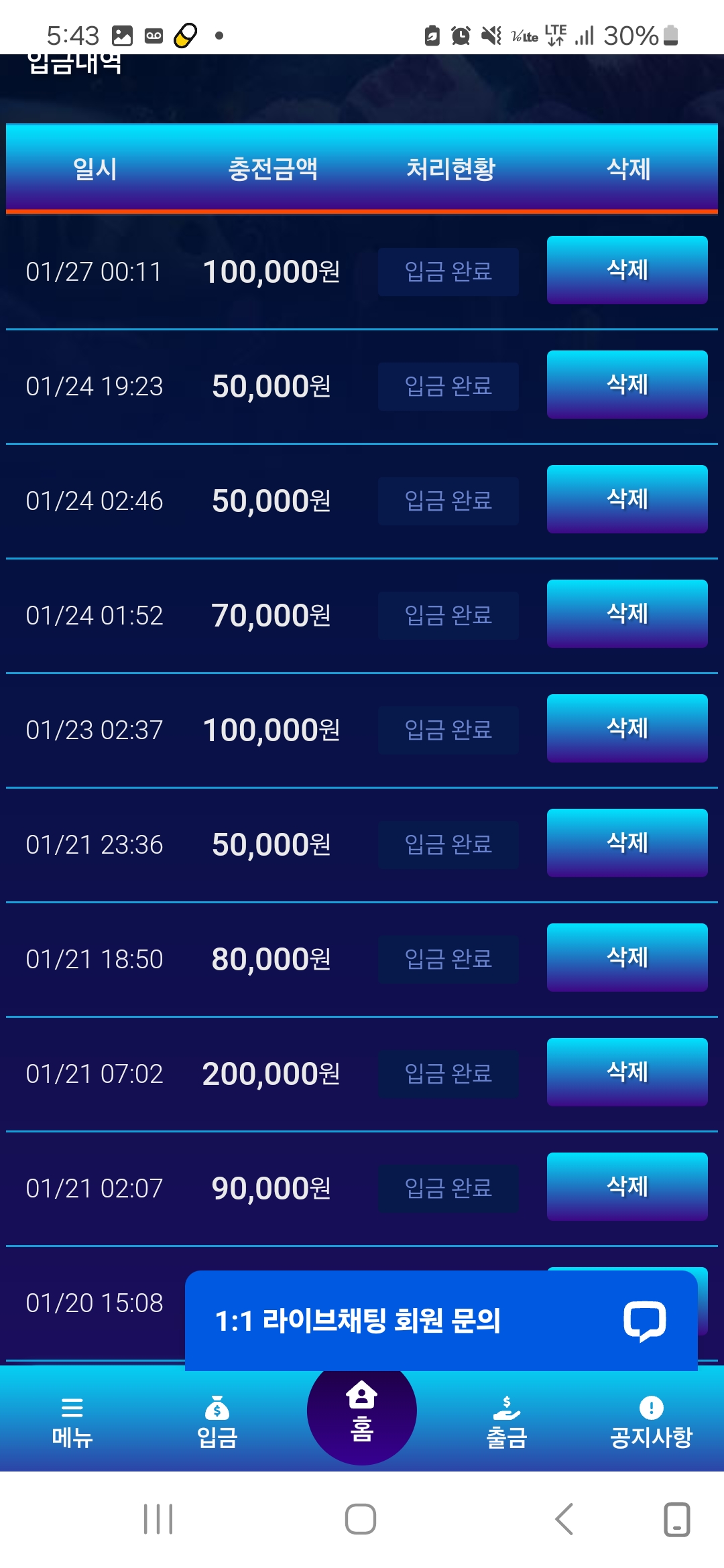The height and width of the screenshot is (1568, 724).
Task: Delete the 01/24 19:23 deposit record
Action: click(627, 385)
